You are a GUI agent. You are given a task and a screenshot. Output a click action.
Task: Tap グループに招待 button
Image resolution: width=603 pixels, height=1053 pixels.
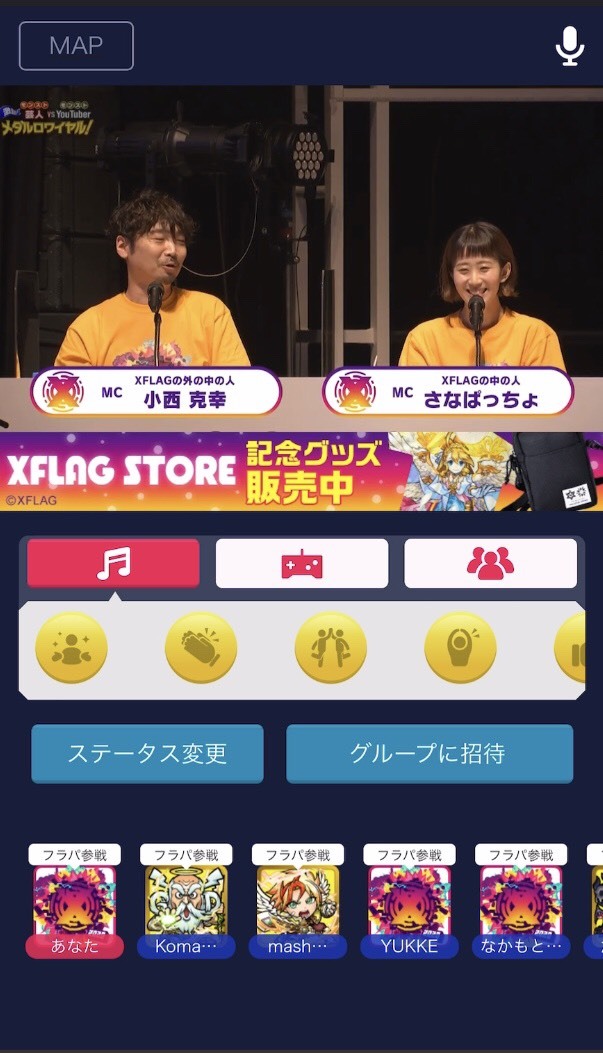430,753
